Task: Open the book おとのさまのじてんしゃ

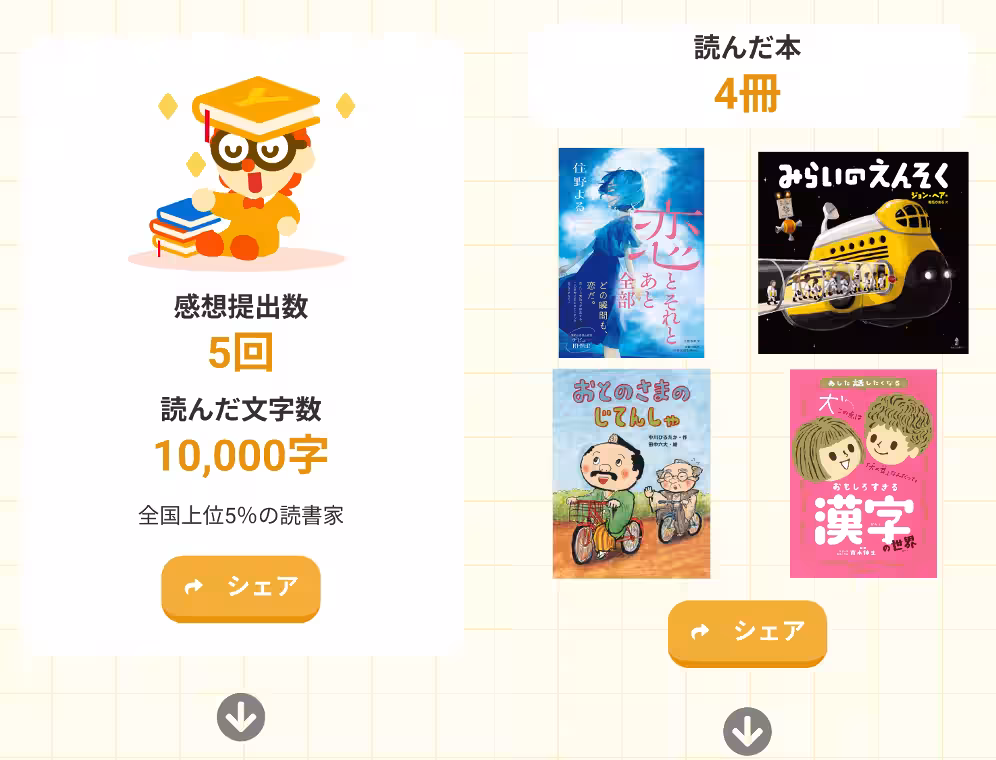Action: point(631,474)
